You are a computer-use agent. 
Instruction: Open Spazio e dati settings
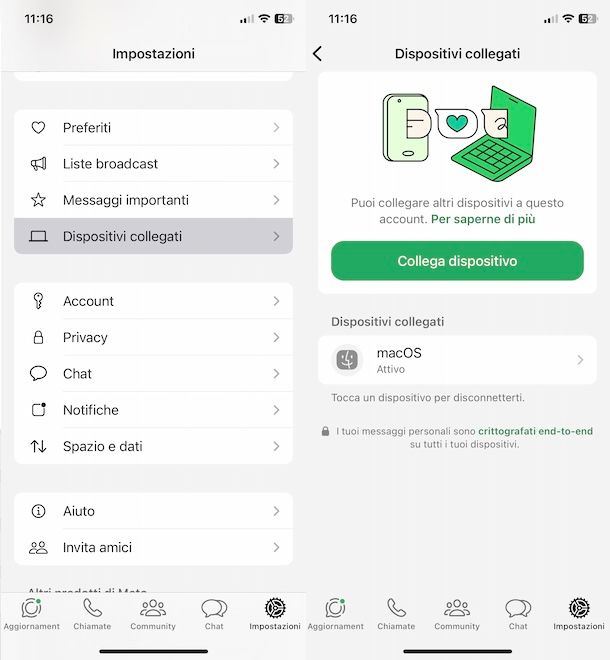[x=153, y=446]
